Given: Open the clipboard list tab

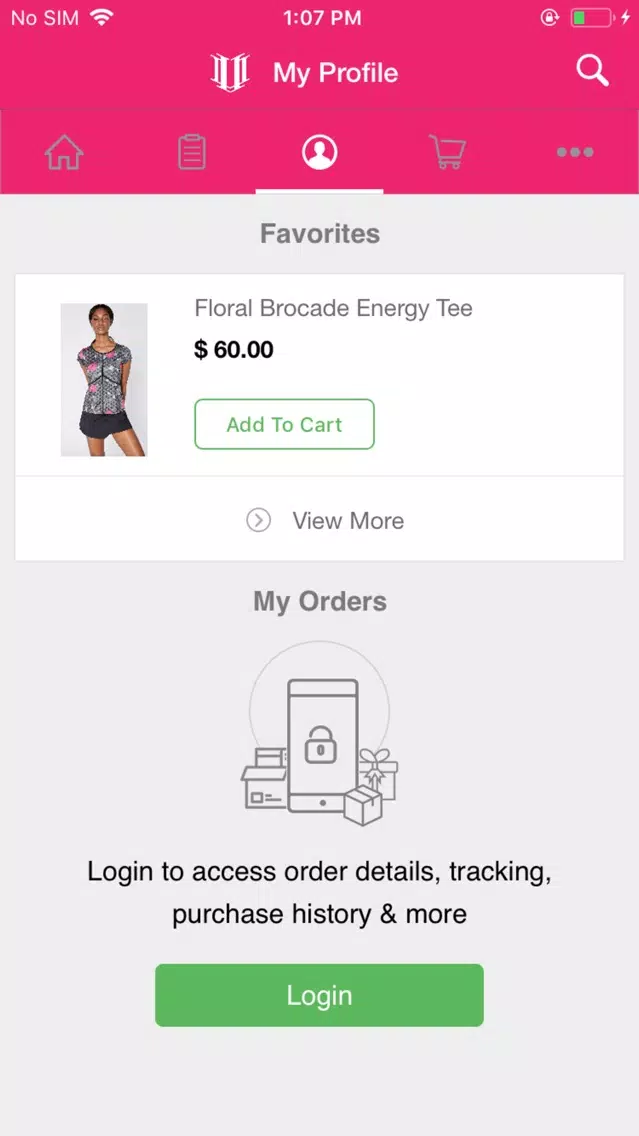Looking at the screenshot, I should coord(192,152).
